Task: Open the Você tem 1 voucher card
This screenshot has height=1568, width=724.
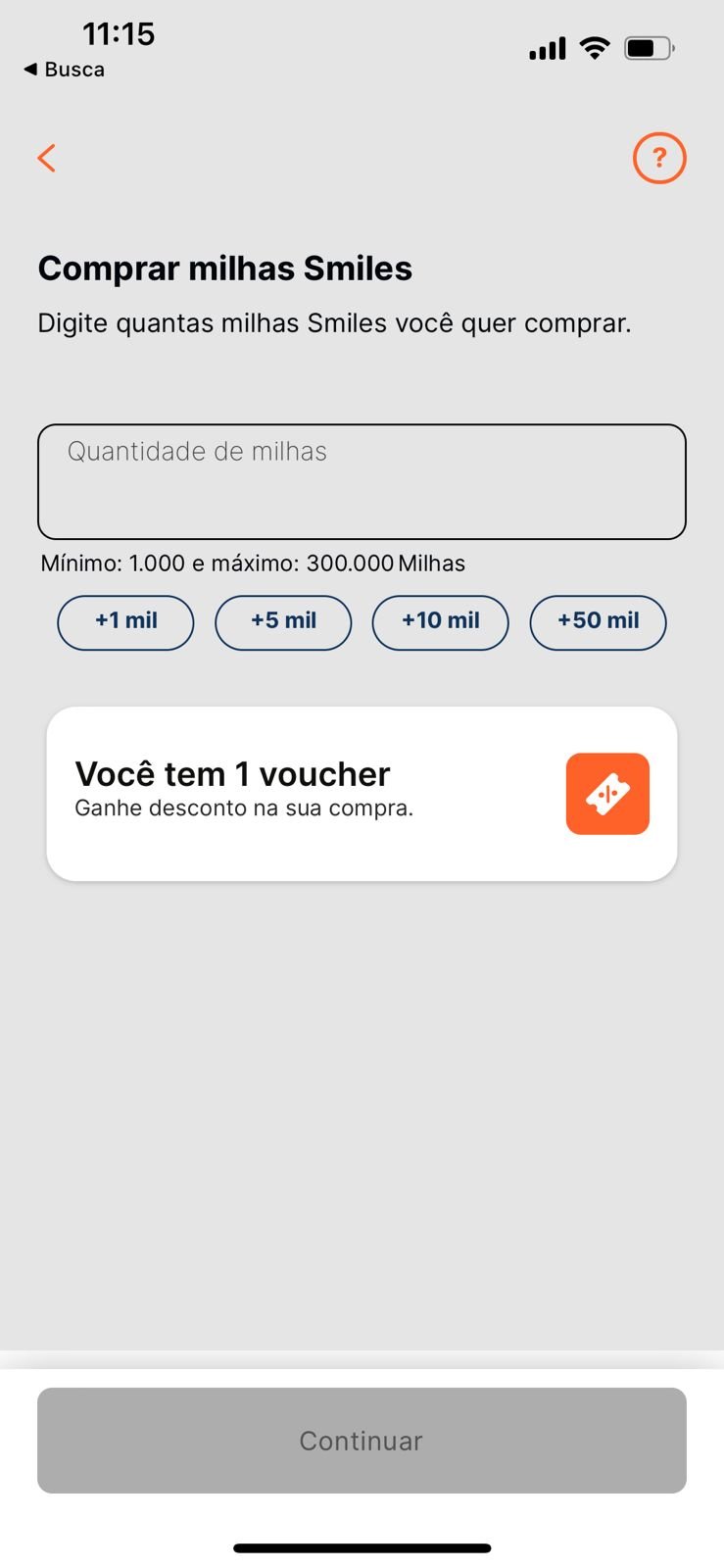Action: (362, 794)
